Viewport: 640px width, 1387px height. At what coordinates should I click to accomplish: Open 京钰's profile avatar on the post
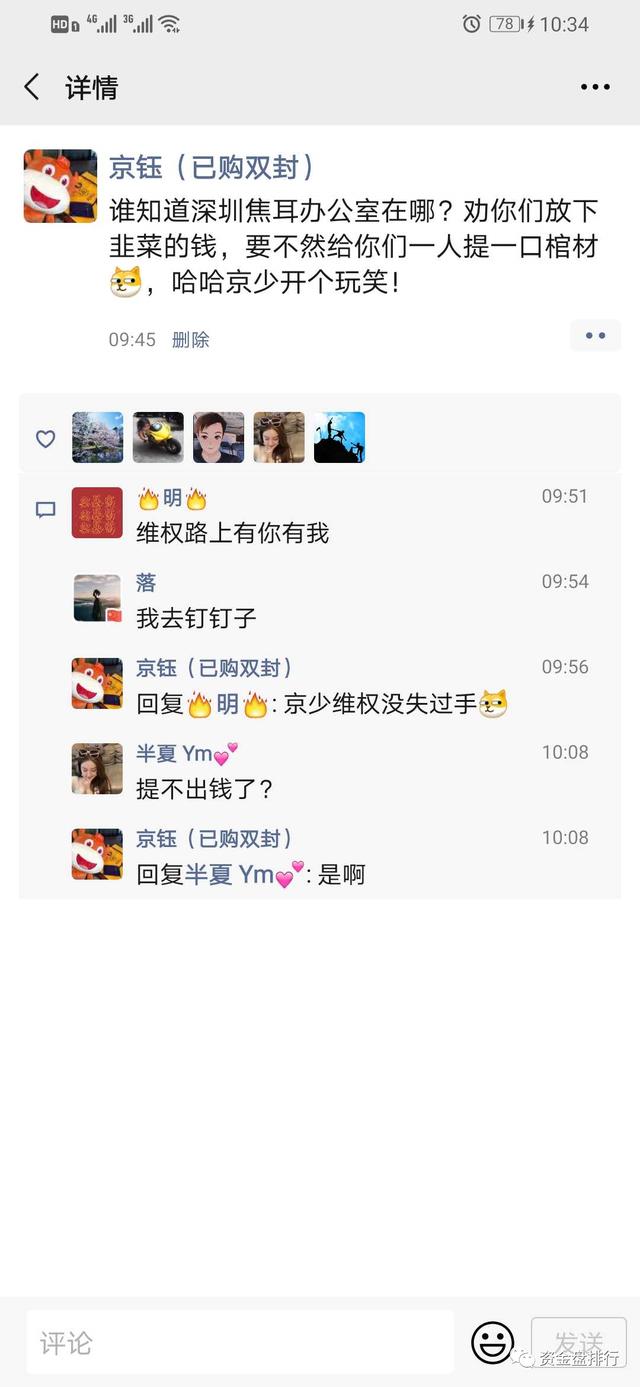point(60,186)
